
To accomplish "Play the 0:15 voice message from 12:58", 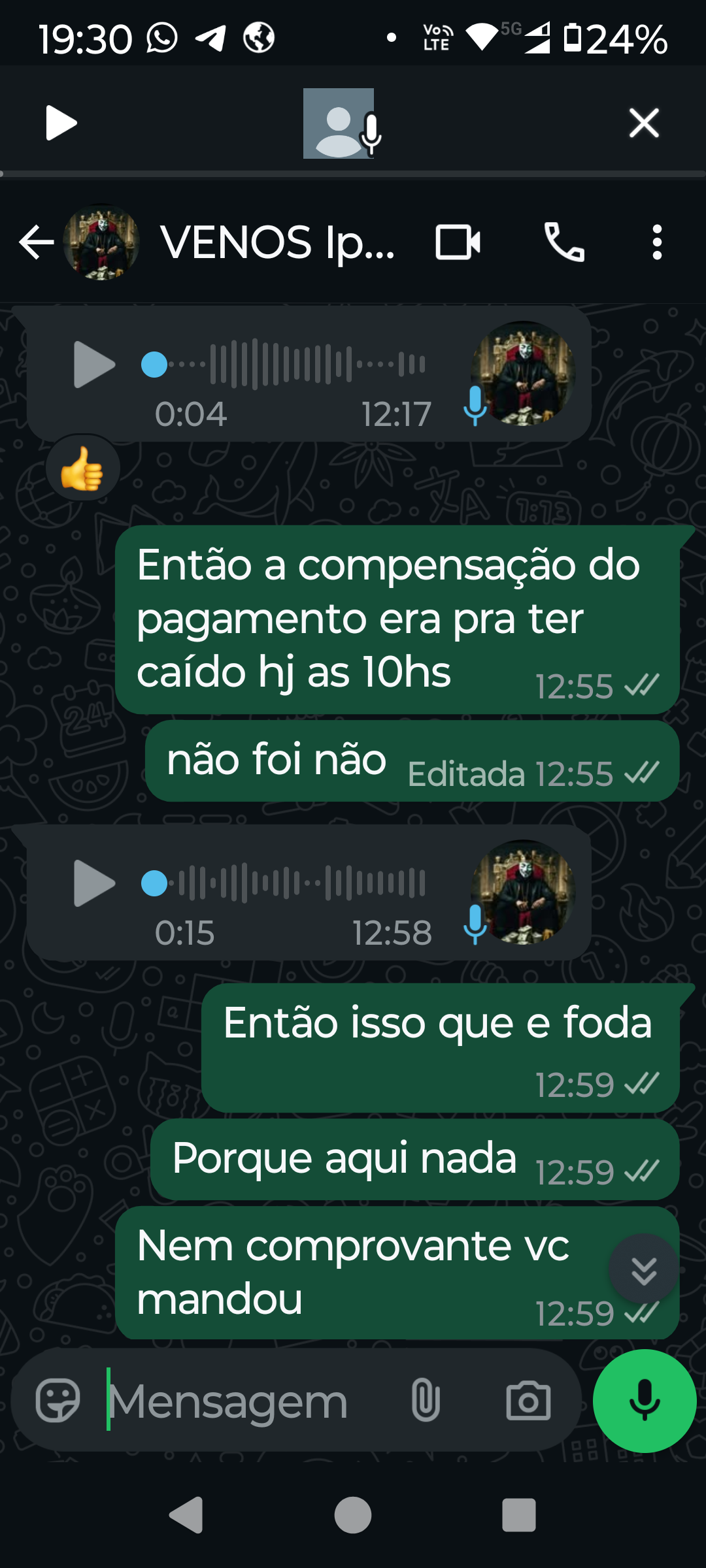I will (93, 883).
